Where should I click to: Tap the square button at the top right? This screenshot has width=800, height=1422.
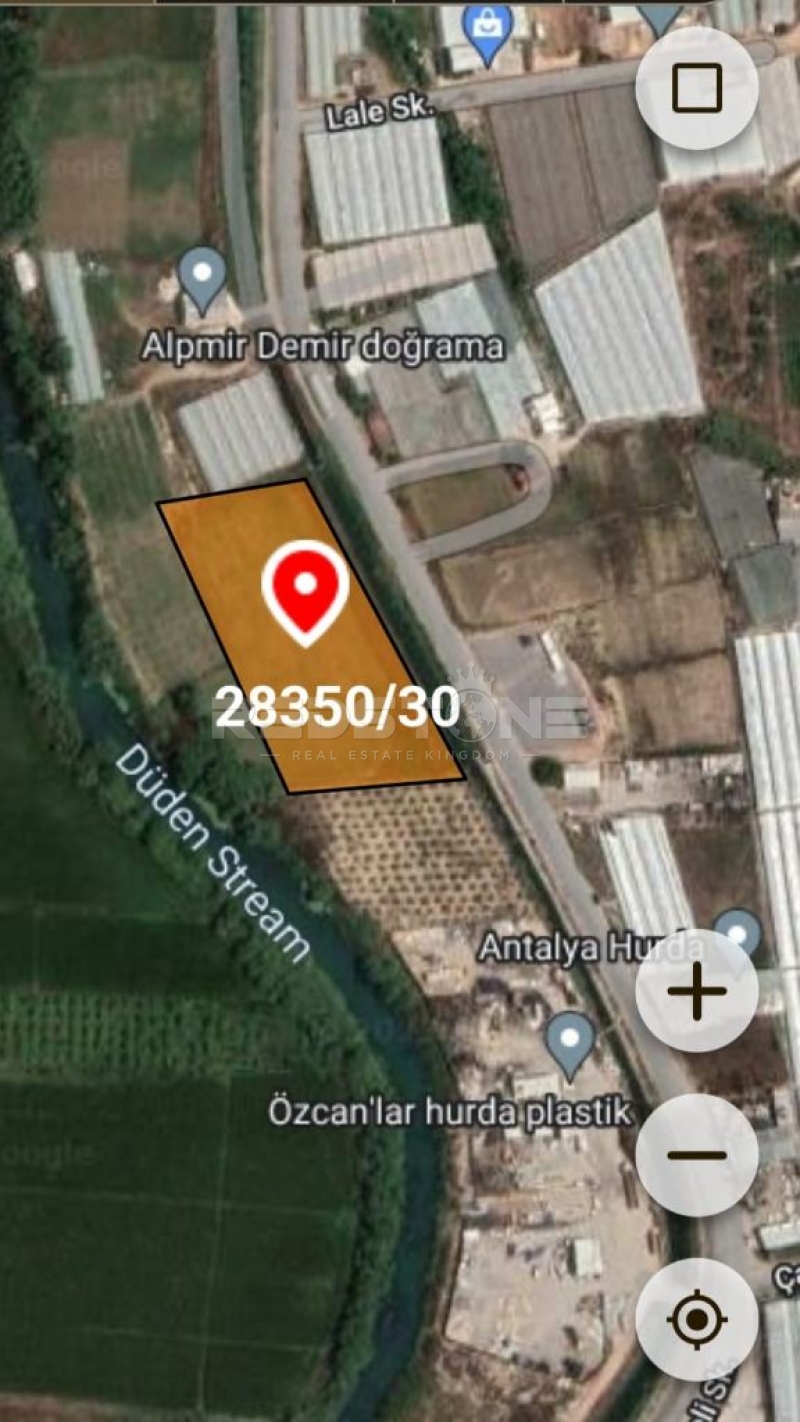pos(696,90)
